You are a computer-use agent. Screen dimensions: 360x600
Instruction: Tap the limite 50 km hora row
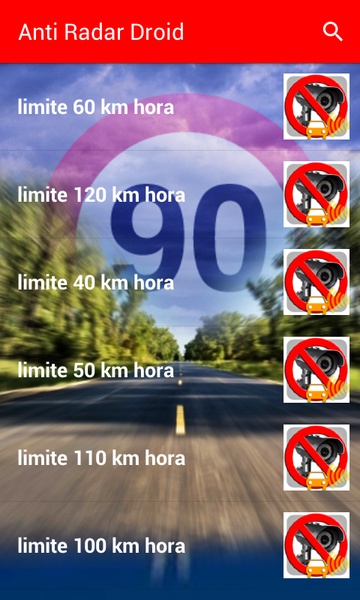click(x=180, y=370)
